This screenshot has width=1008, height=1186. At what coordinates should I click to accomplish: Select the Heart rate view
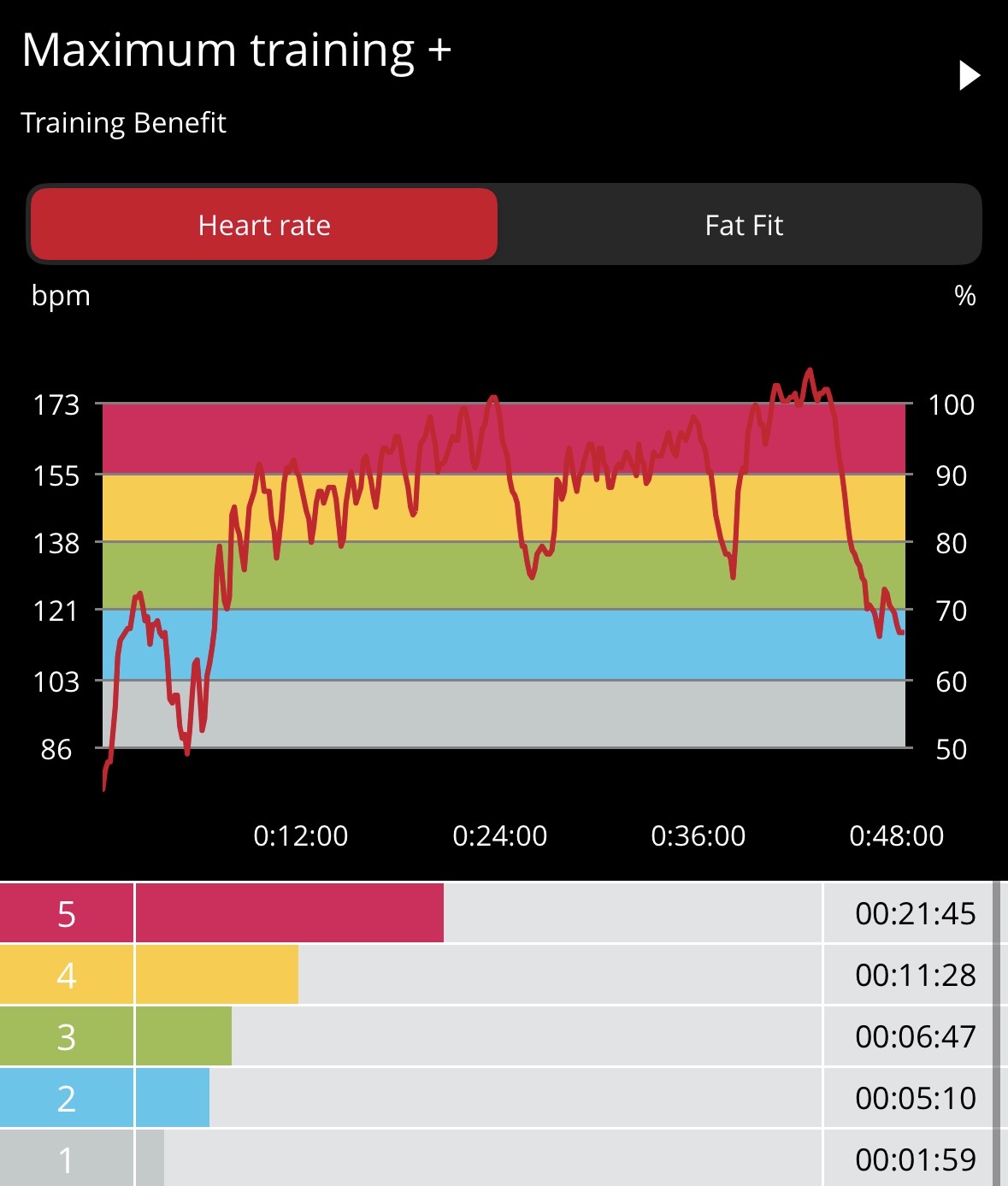pyautogui.click(x=264, y=225)
